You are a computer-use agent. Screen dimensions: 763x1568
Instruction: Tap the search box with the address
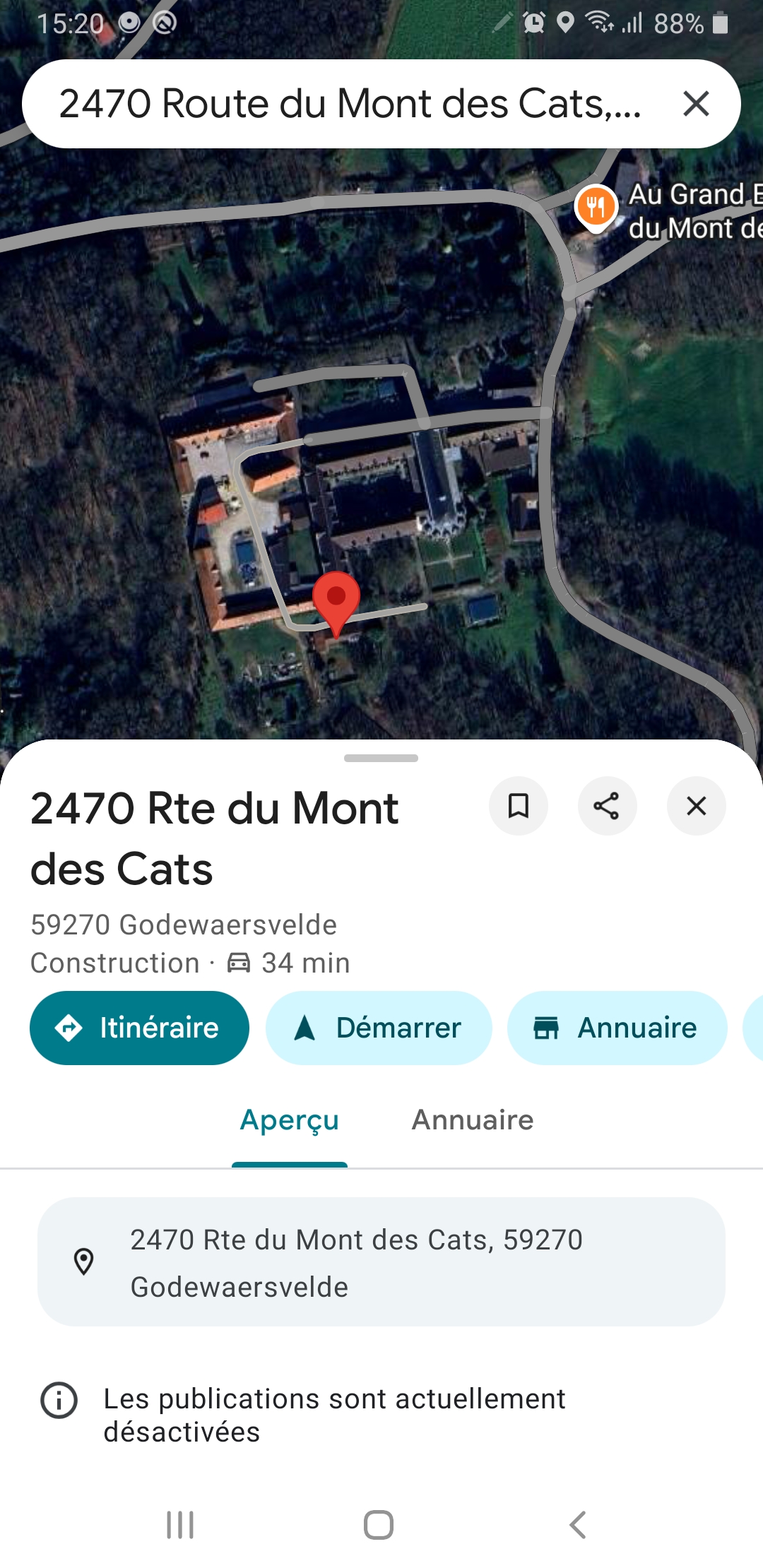pos(350,104)
